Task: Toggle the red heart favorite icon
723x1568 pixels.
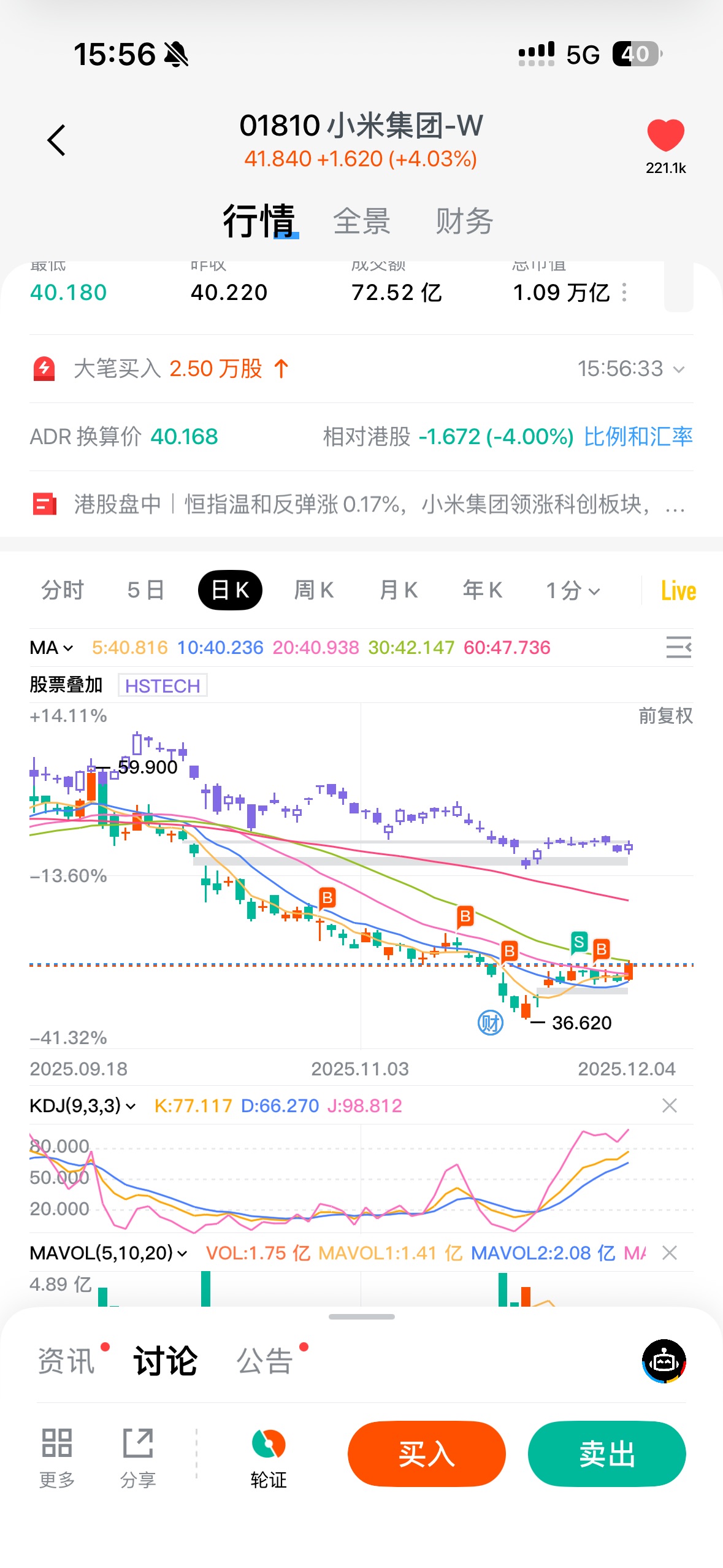Action: [665, 136]
